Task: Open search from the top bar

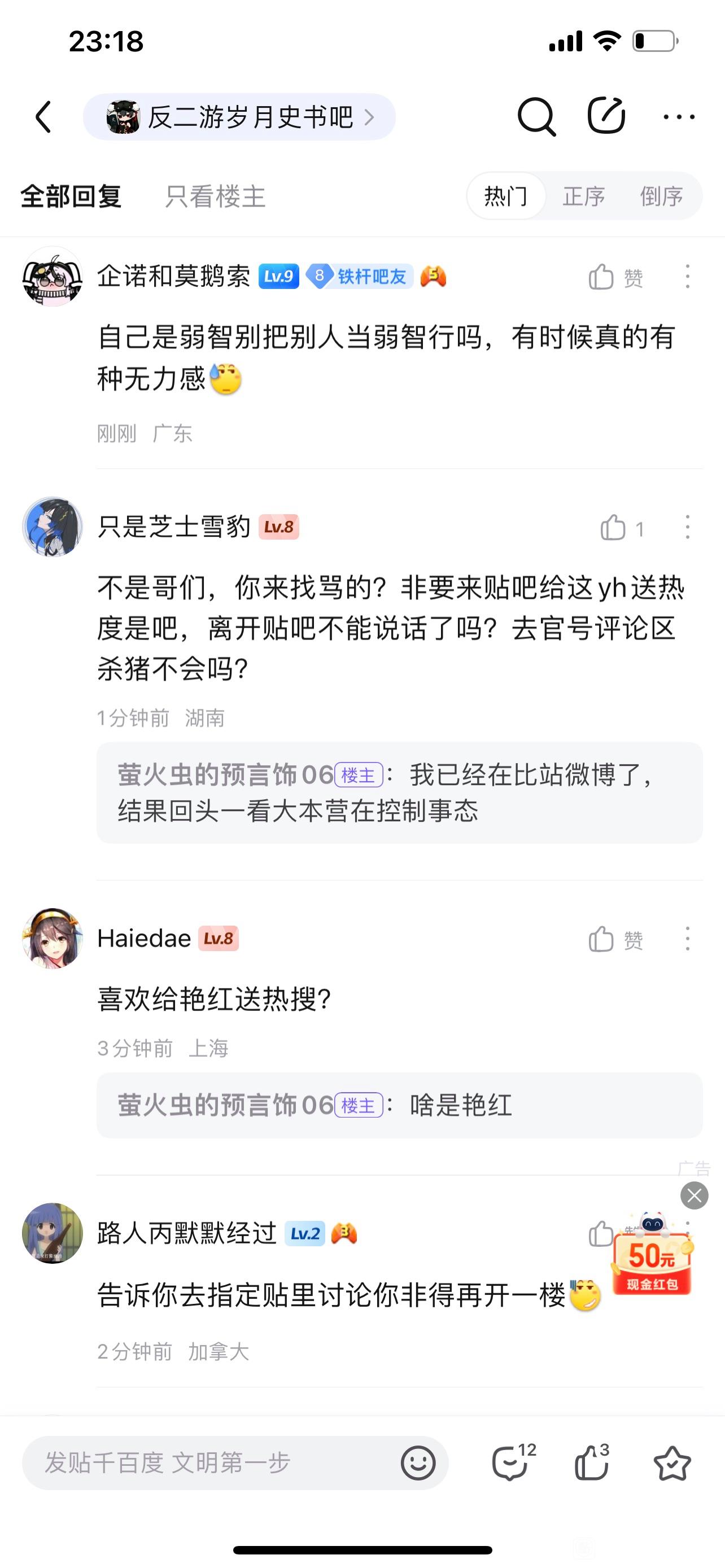Action: [x=536, y=116]
